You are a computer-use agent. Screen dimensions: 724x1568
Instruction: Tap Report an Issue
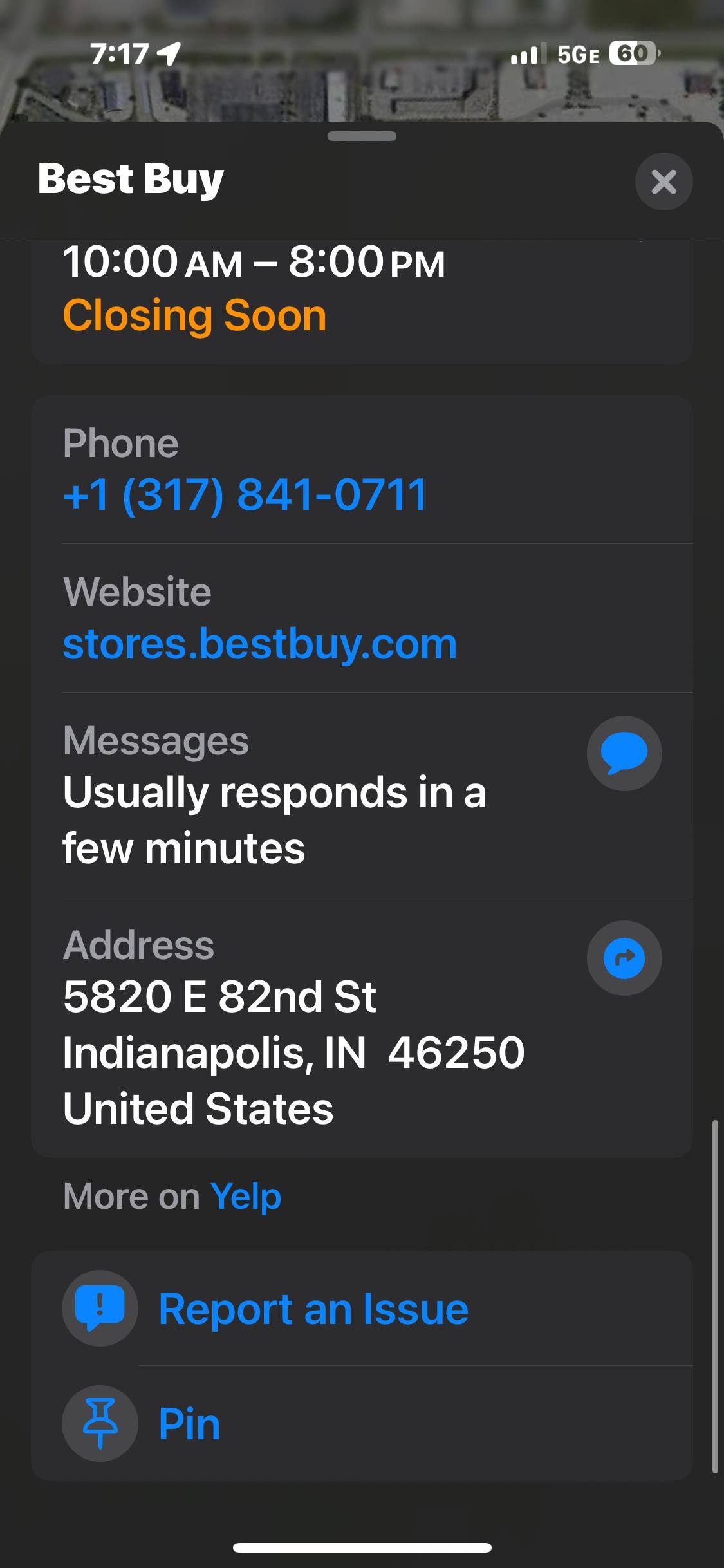[313, 1306]
